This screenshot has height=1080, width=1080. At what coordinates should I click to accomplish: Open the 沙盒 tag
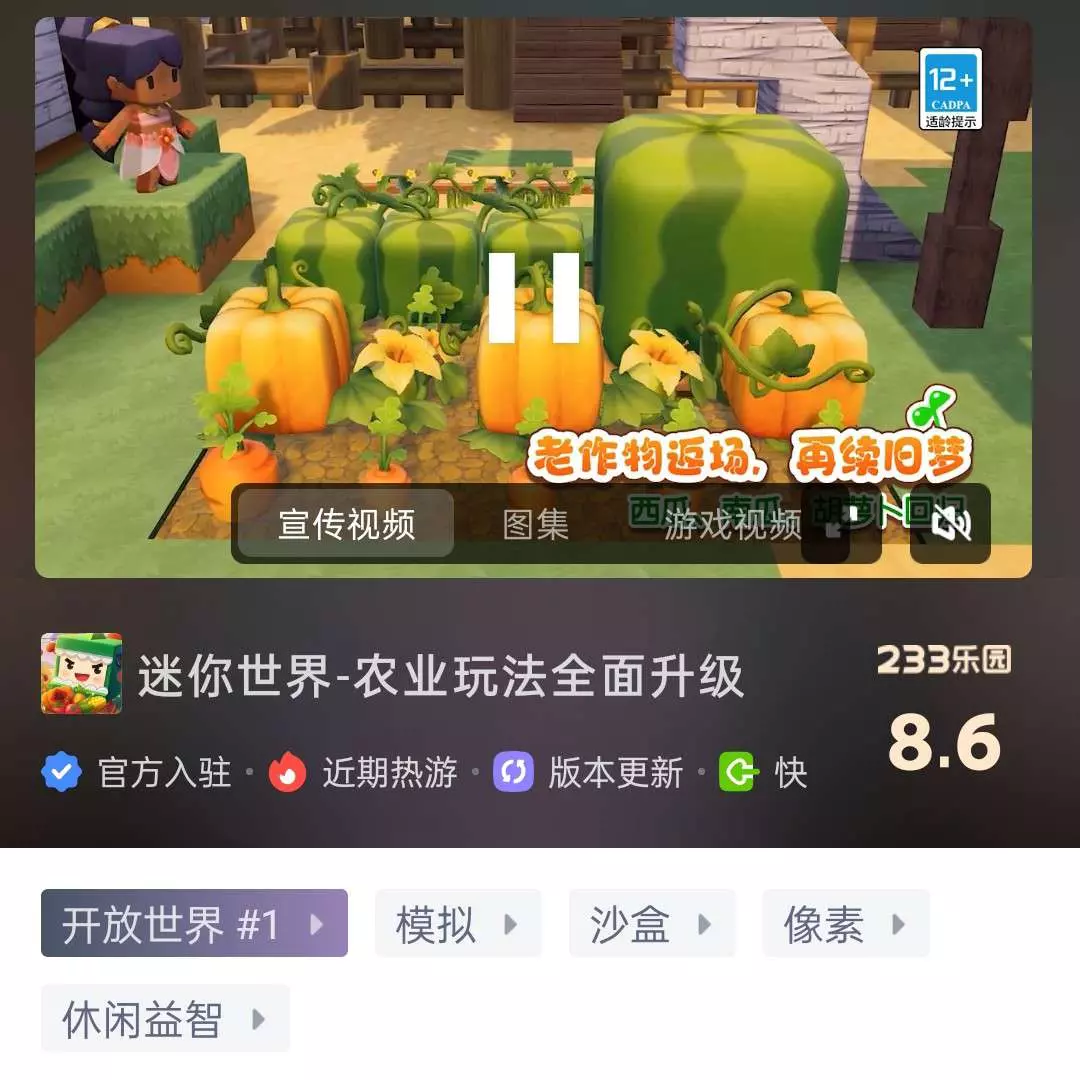coord(651,924)
